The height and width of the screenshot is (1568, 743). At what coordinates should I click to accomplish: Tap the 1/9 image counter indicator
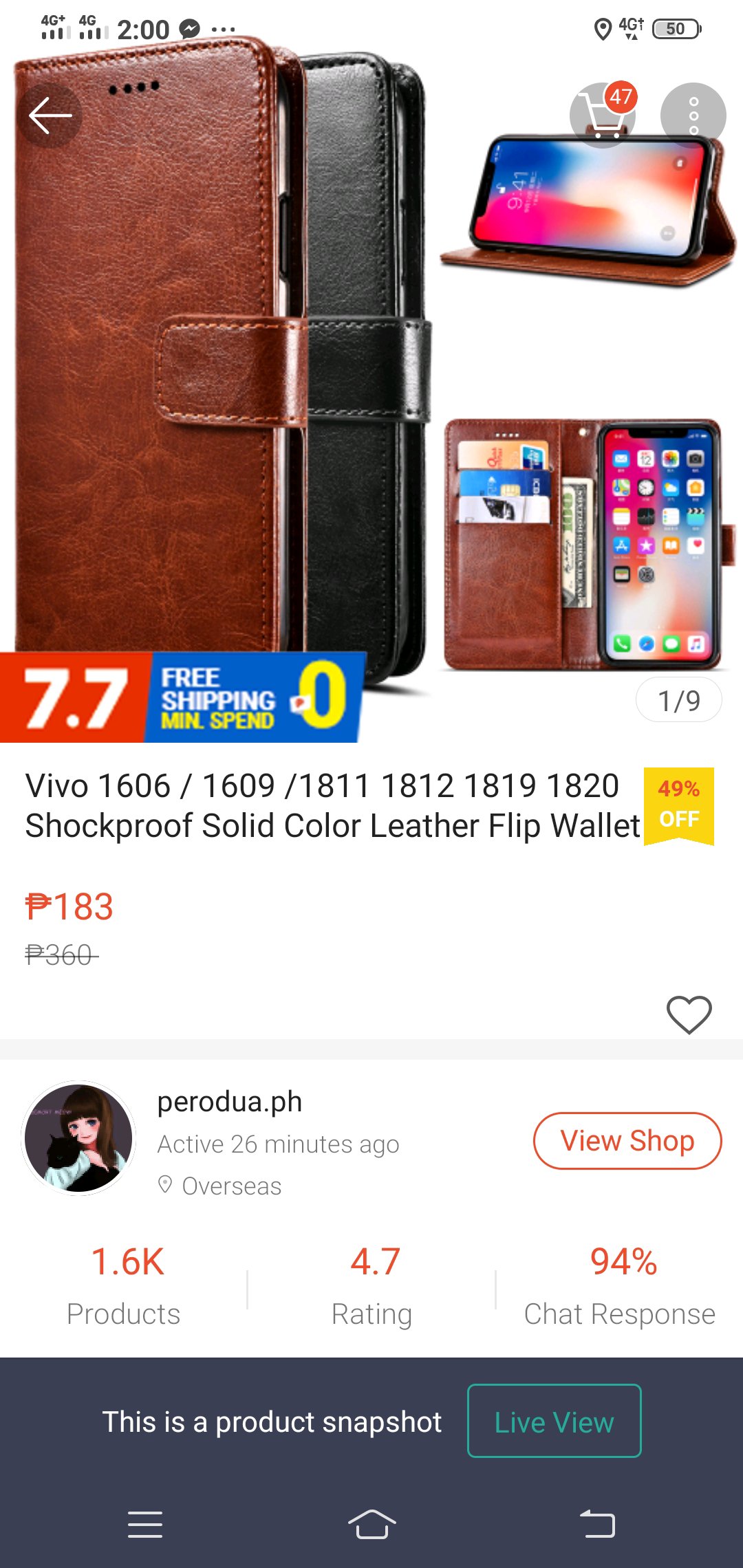(680, 699)
